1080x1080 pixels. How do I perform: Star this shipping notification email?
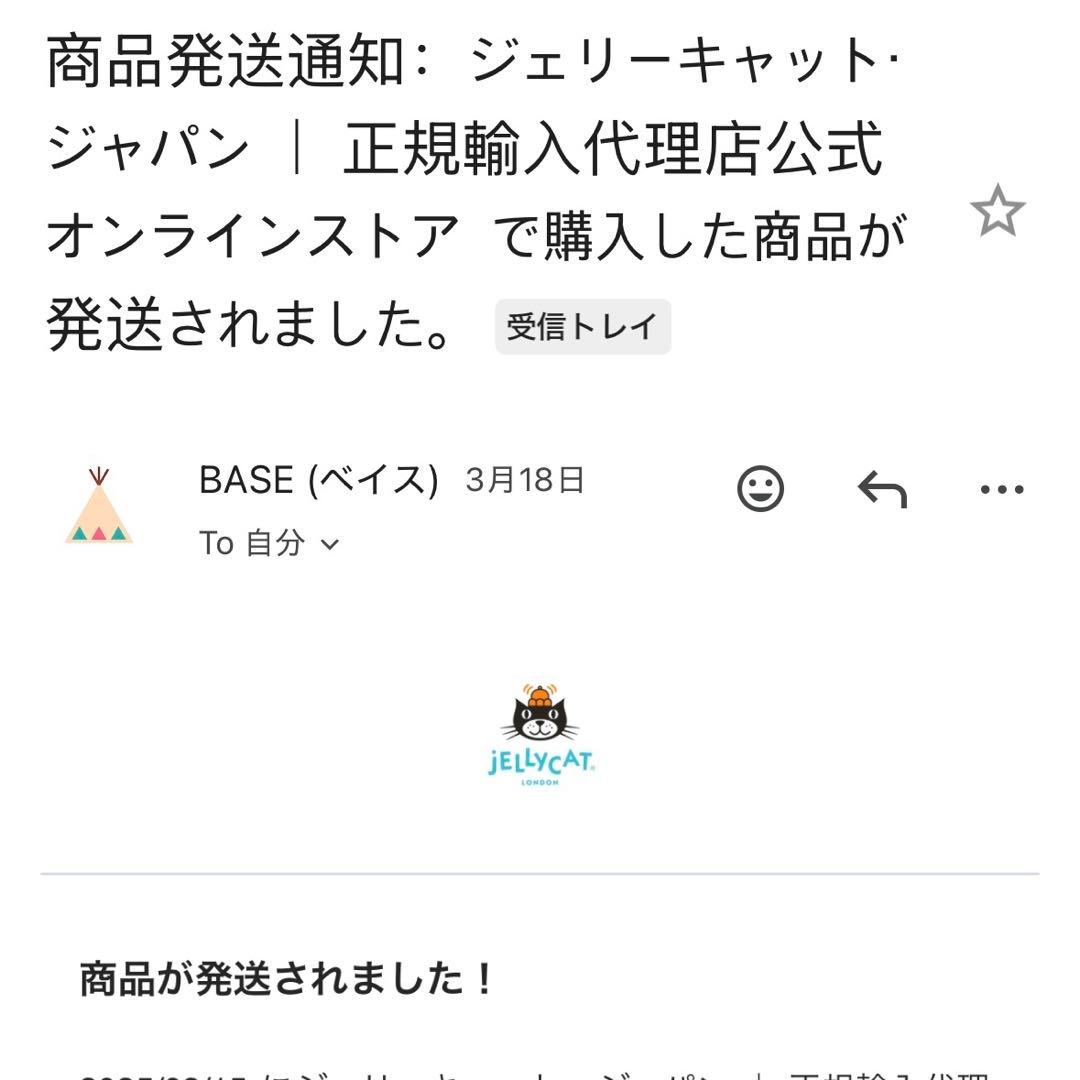coord(997,212)
